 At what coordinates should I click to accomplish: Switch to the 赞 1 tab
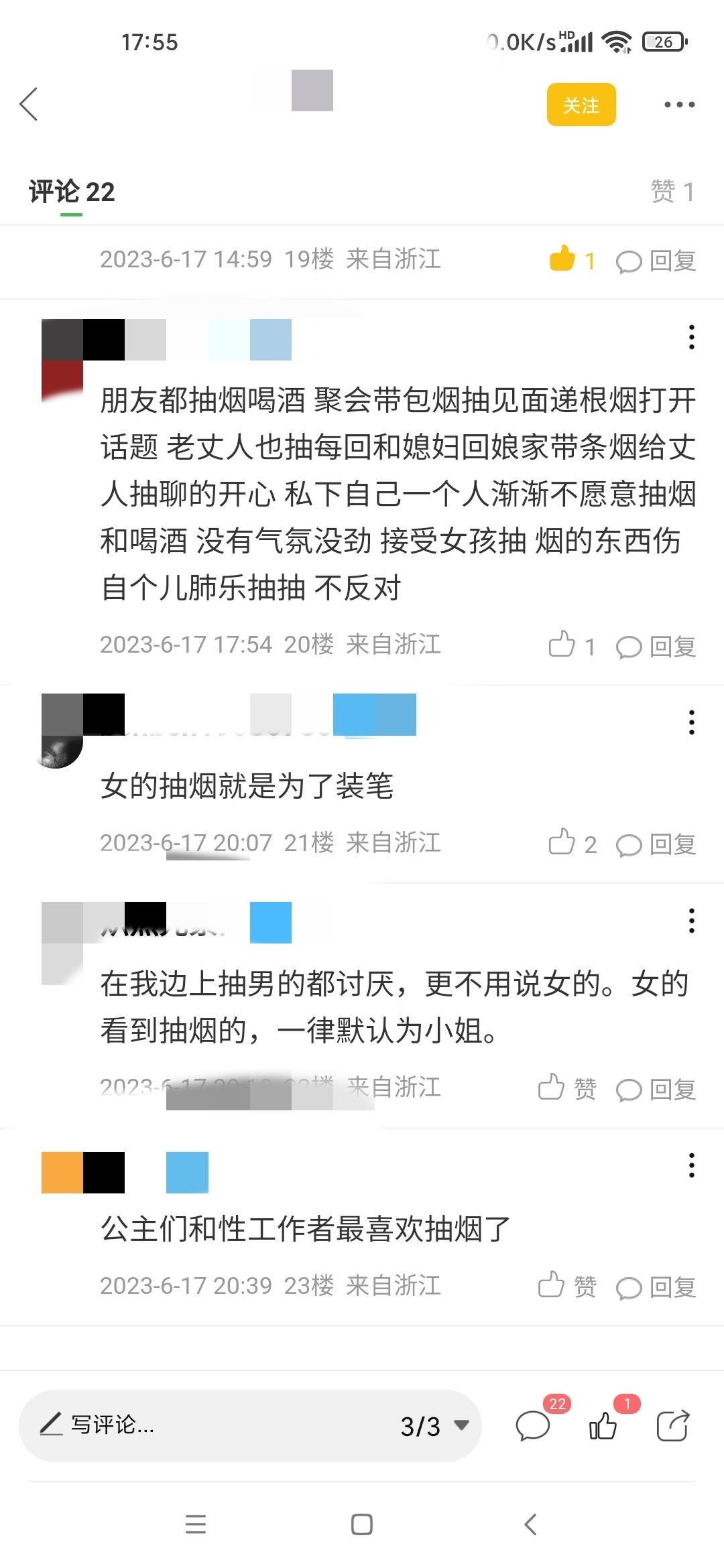point(672,192)
